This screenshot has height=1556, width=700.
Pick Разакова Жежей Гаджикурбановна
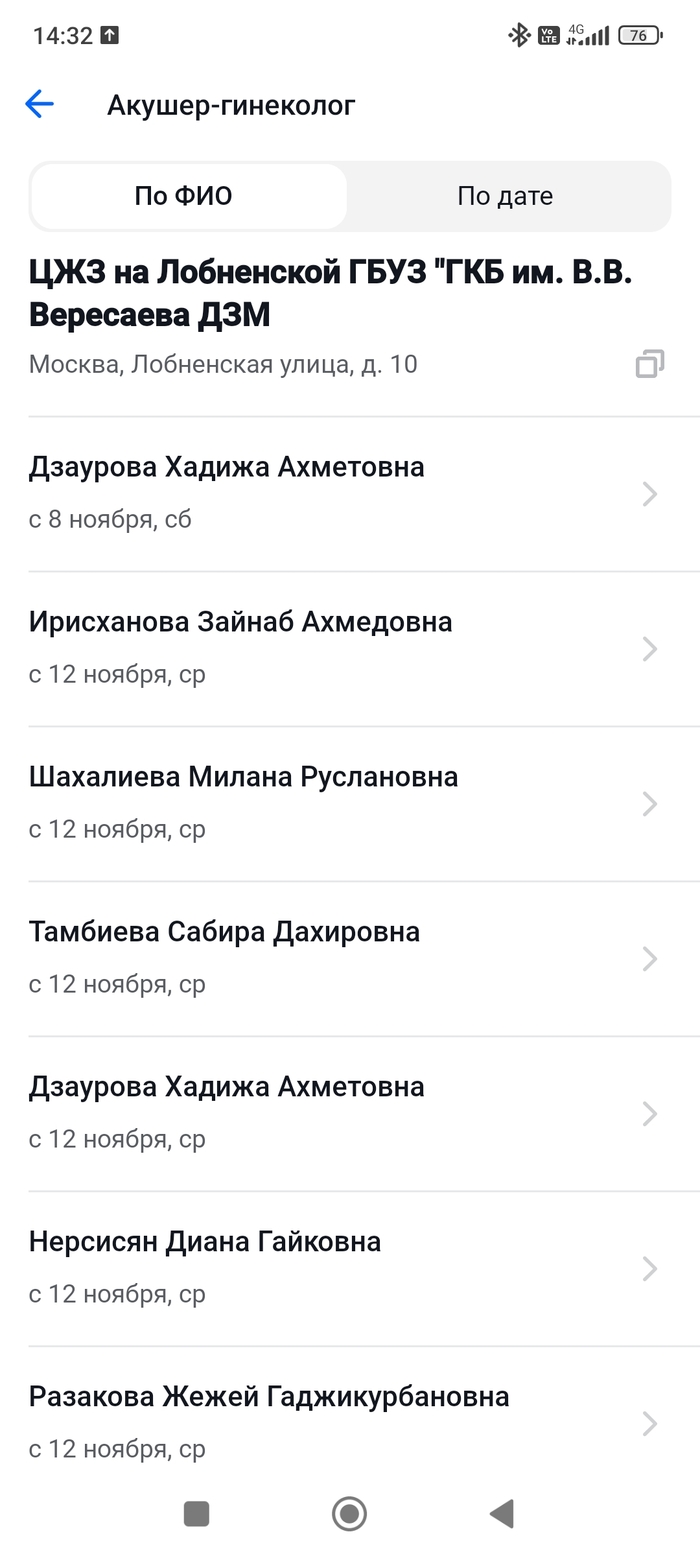(x=340, y=1421)
